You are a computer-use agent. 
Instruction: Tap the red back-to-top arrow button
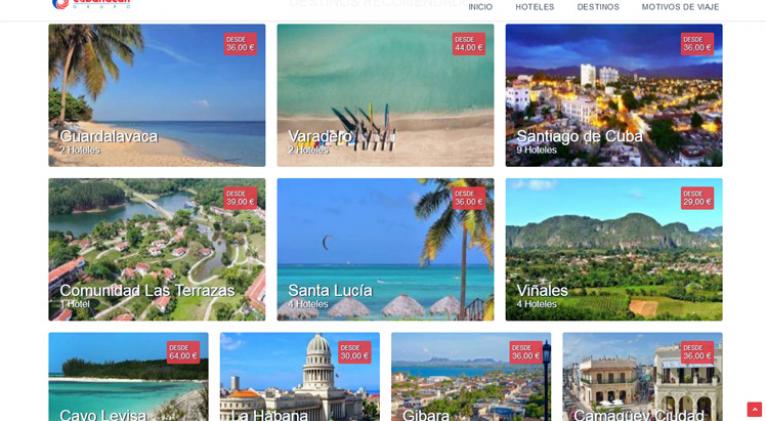754,409
